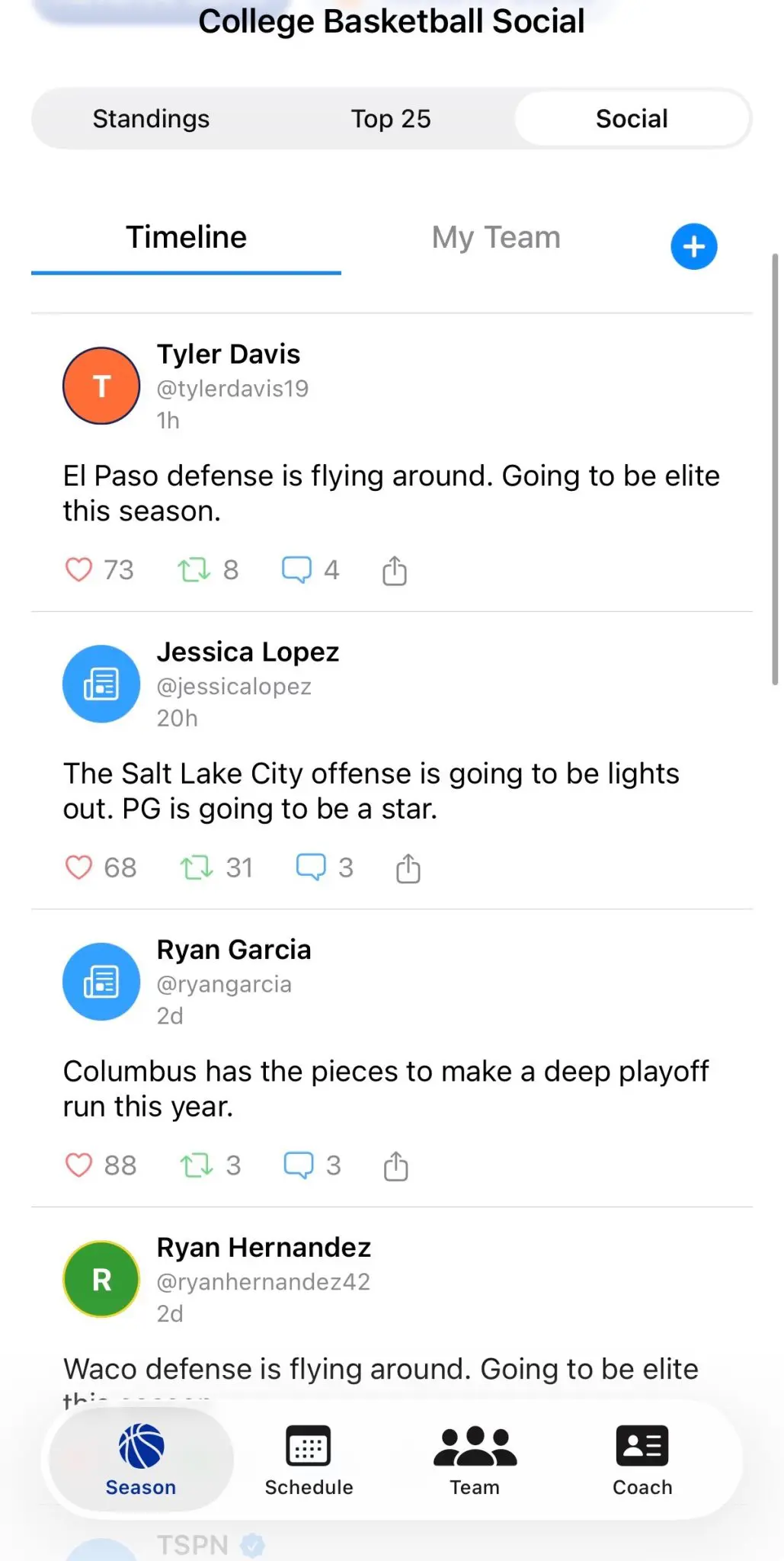Open the Team tab
Screen dimensions: 784x1561
[475, 1460]
